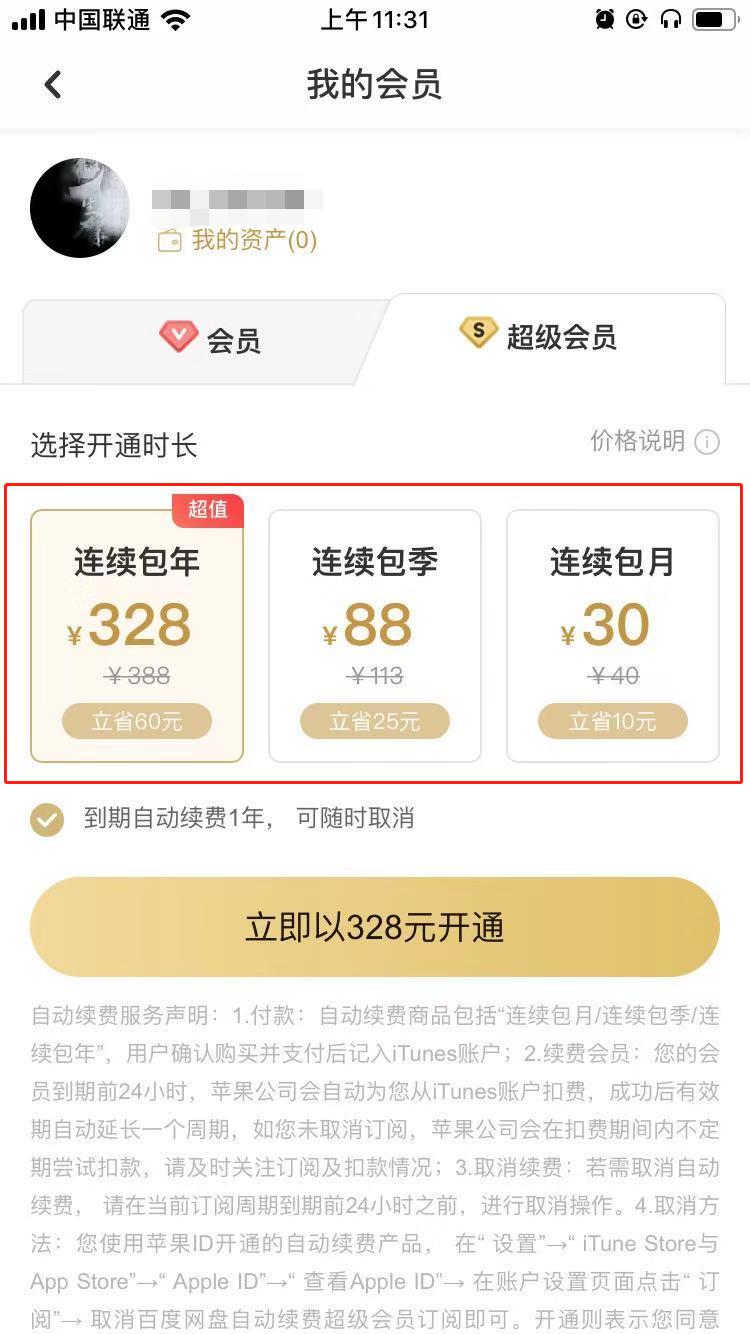
Task: Open 我的资产(0) assets link
Action: click(x=248, y=240)
